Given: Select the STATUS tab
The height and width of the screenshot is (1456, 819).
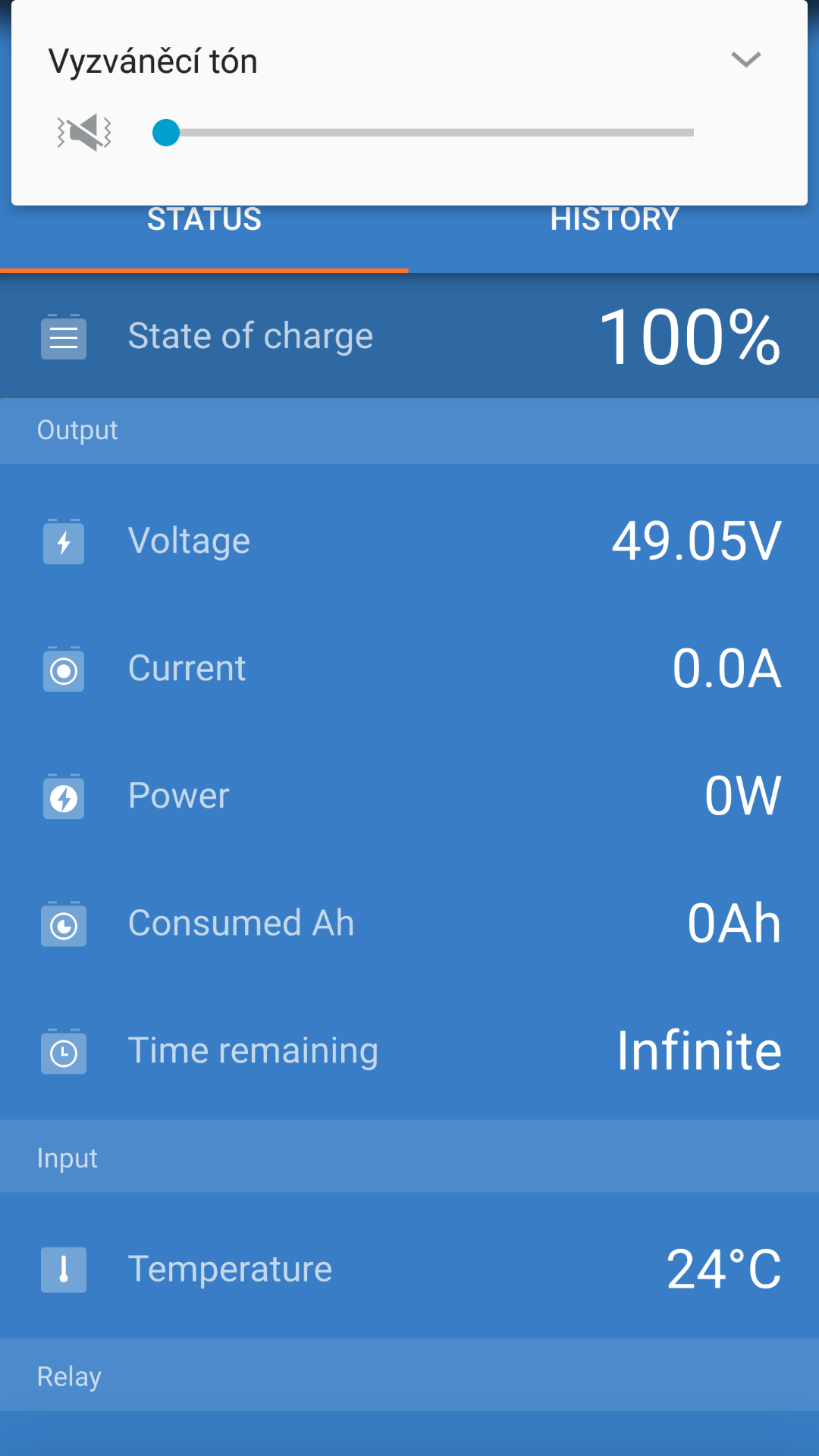Looking at the screenshot, I should coord(204,227).
